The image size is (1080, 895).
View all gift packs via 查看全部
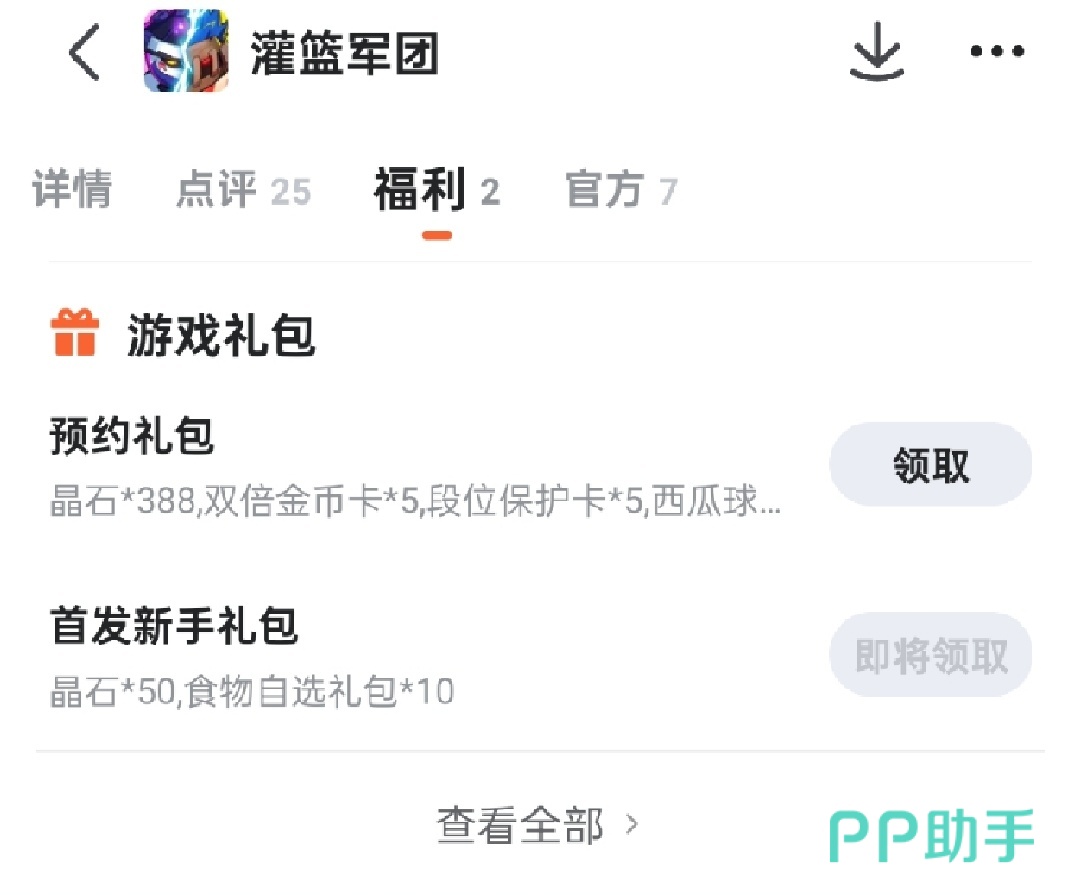pos(538,826)
